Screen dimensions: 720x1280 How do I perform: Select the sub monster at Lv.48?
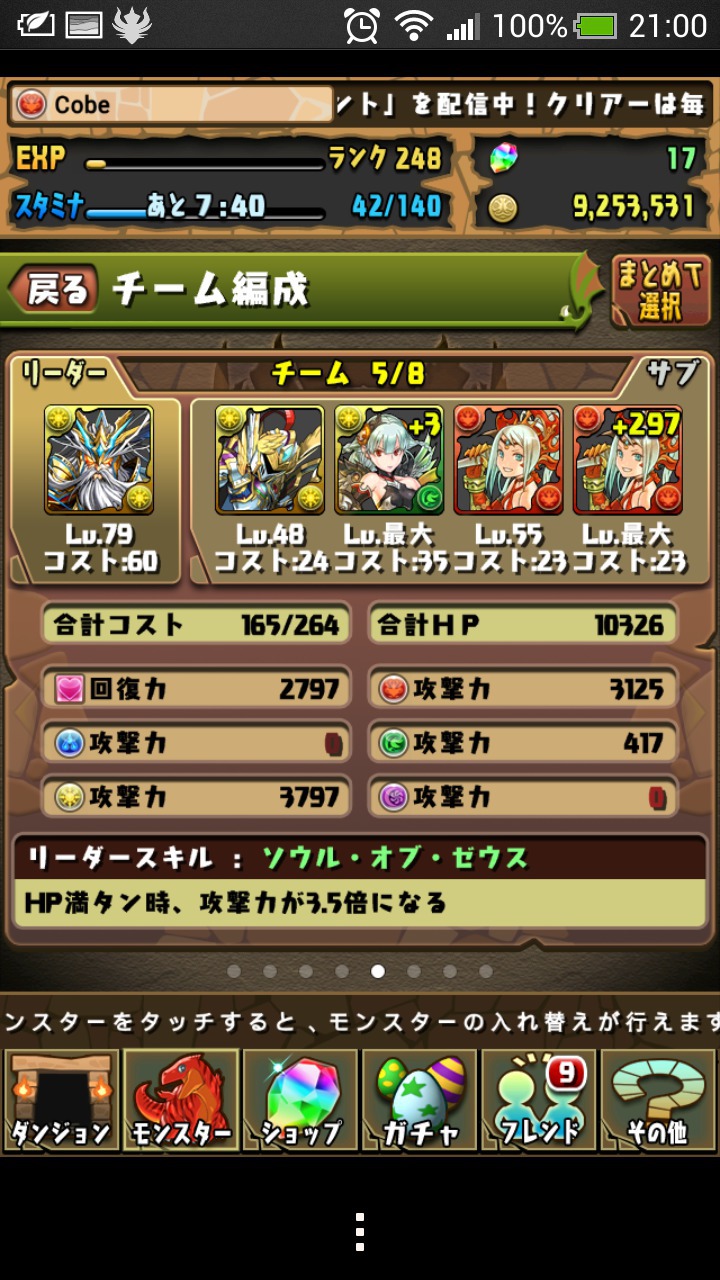[x=270, y=460]
